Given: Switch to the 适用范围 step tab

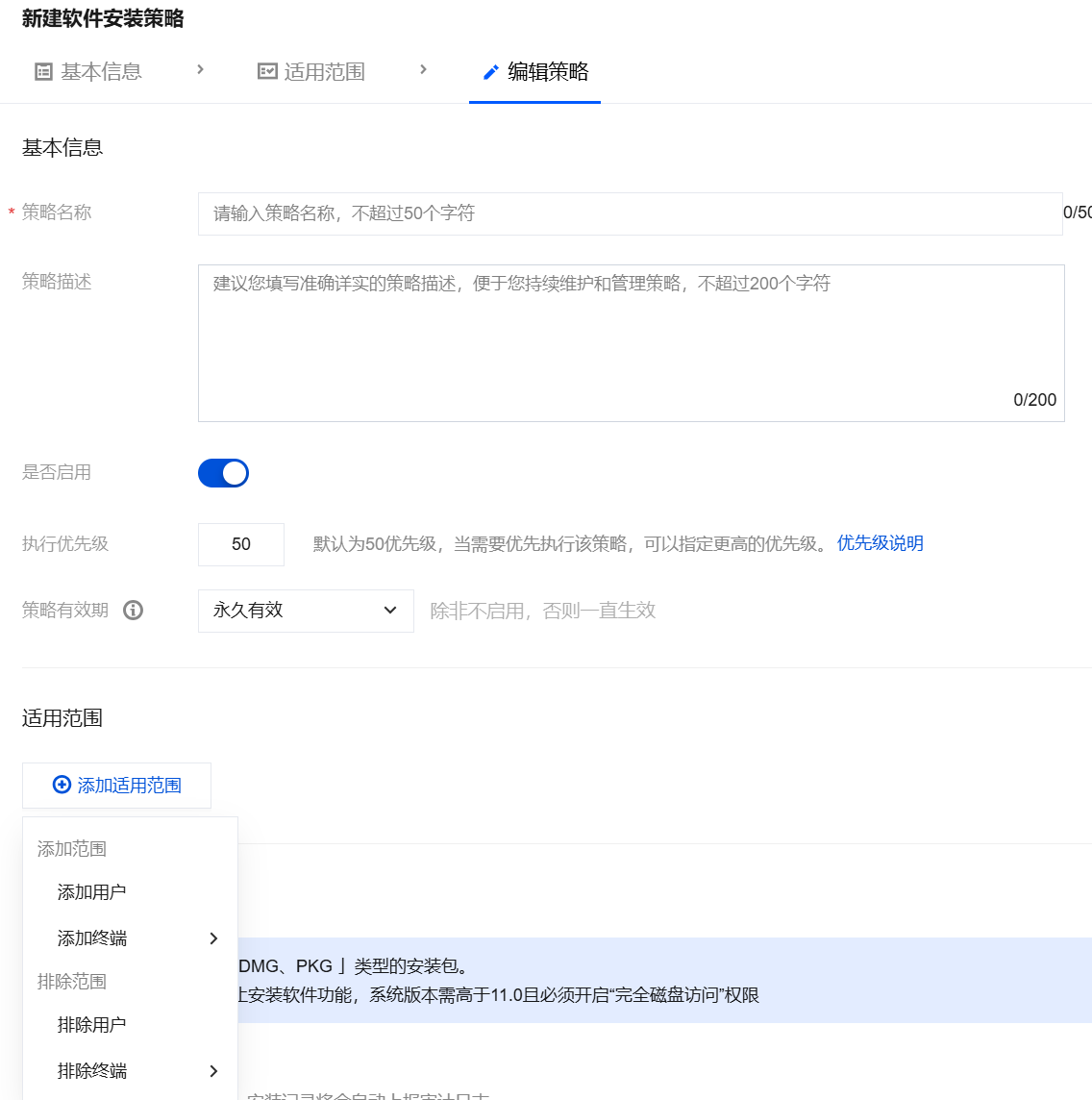Looking at the screenshot, I should pos(312,72).
